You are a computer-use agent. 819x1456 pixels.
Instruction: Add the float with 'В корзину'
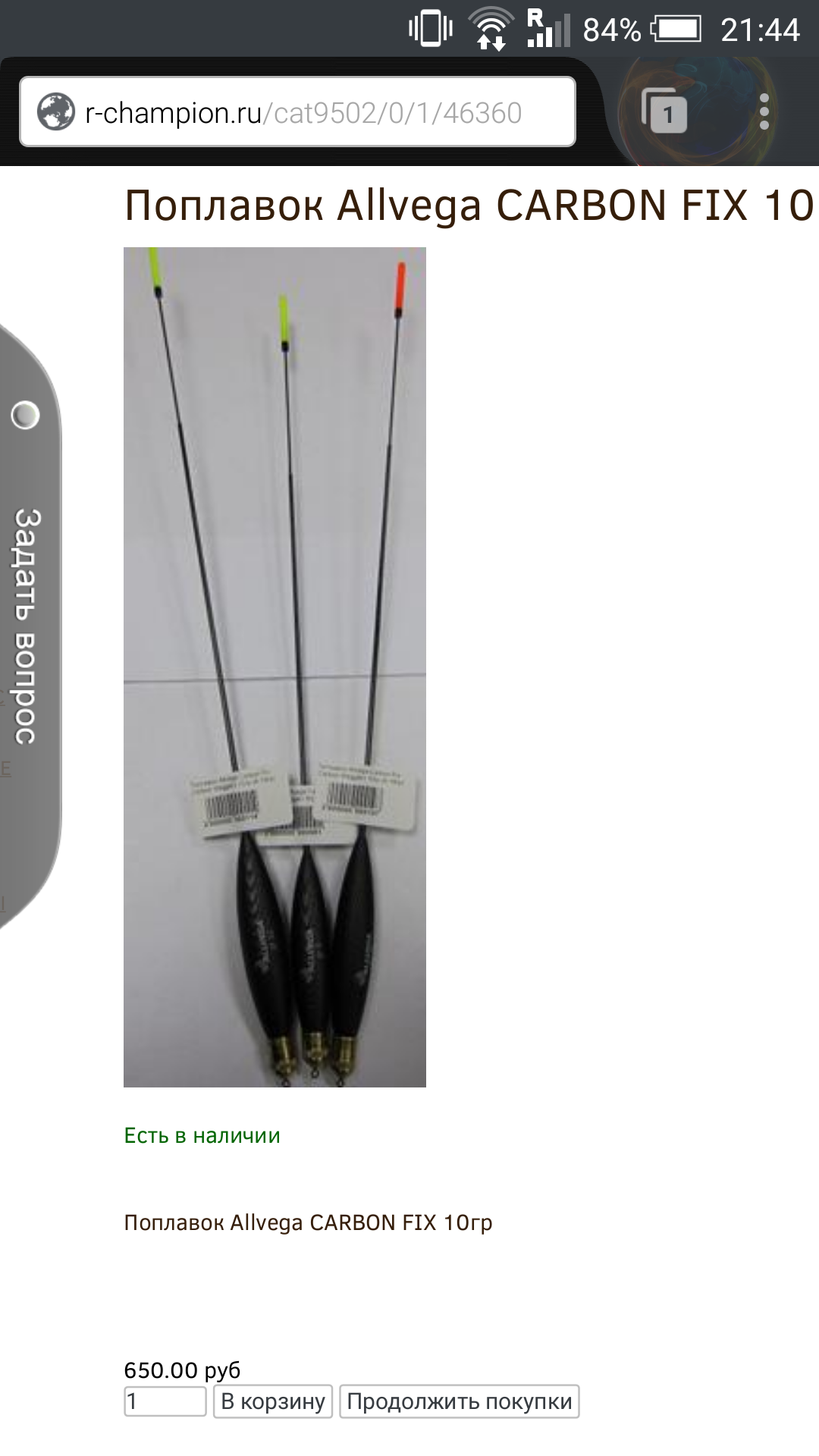(273, 1401)
